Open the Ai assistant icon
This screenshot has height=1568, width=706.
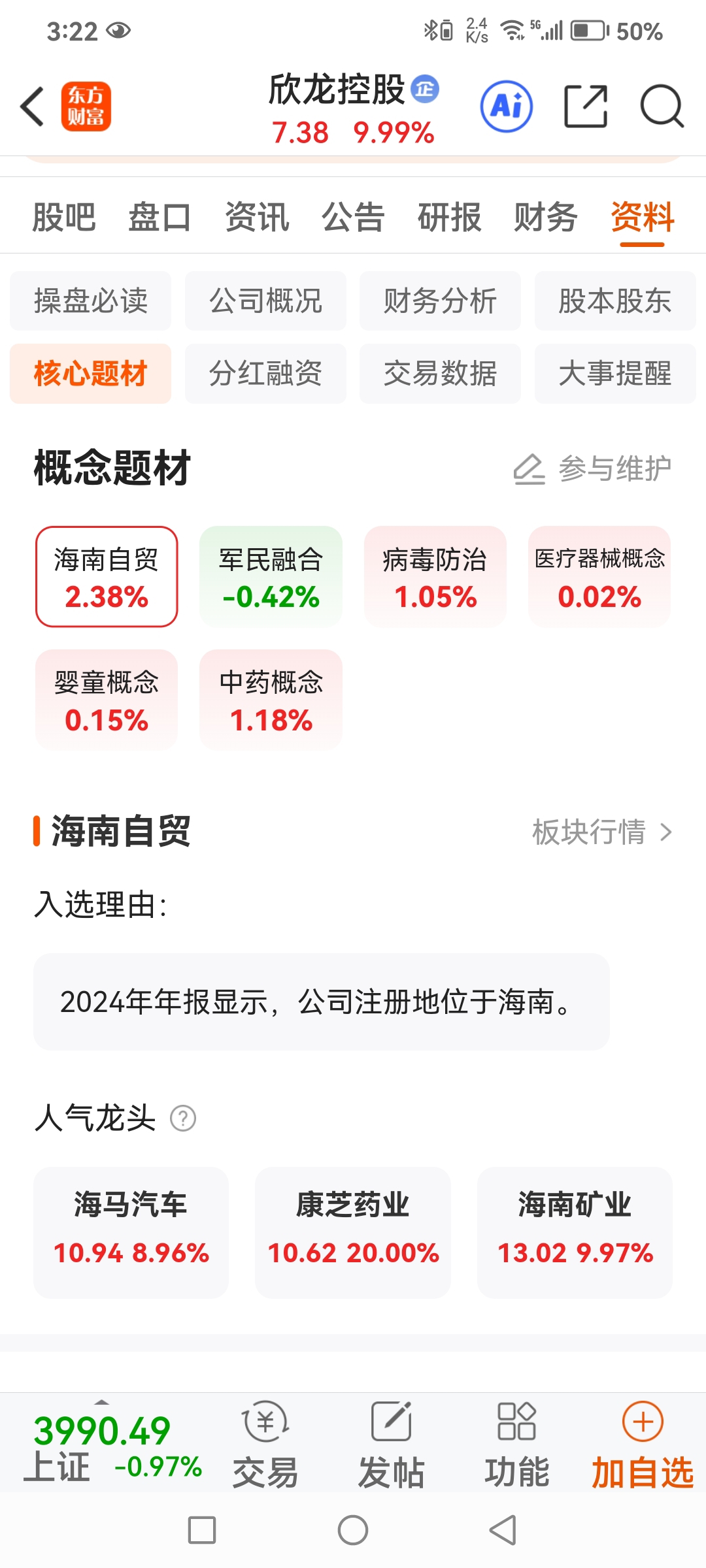coord(507,106)
